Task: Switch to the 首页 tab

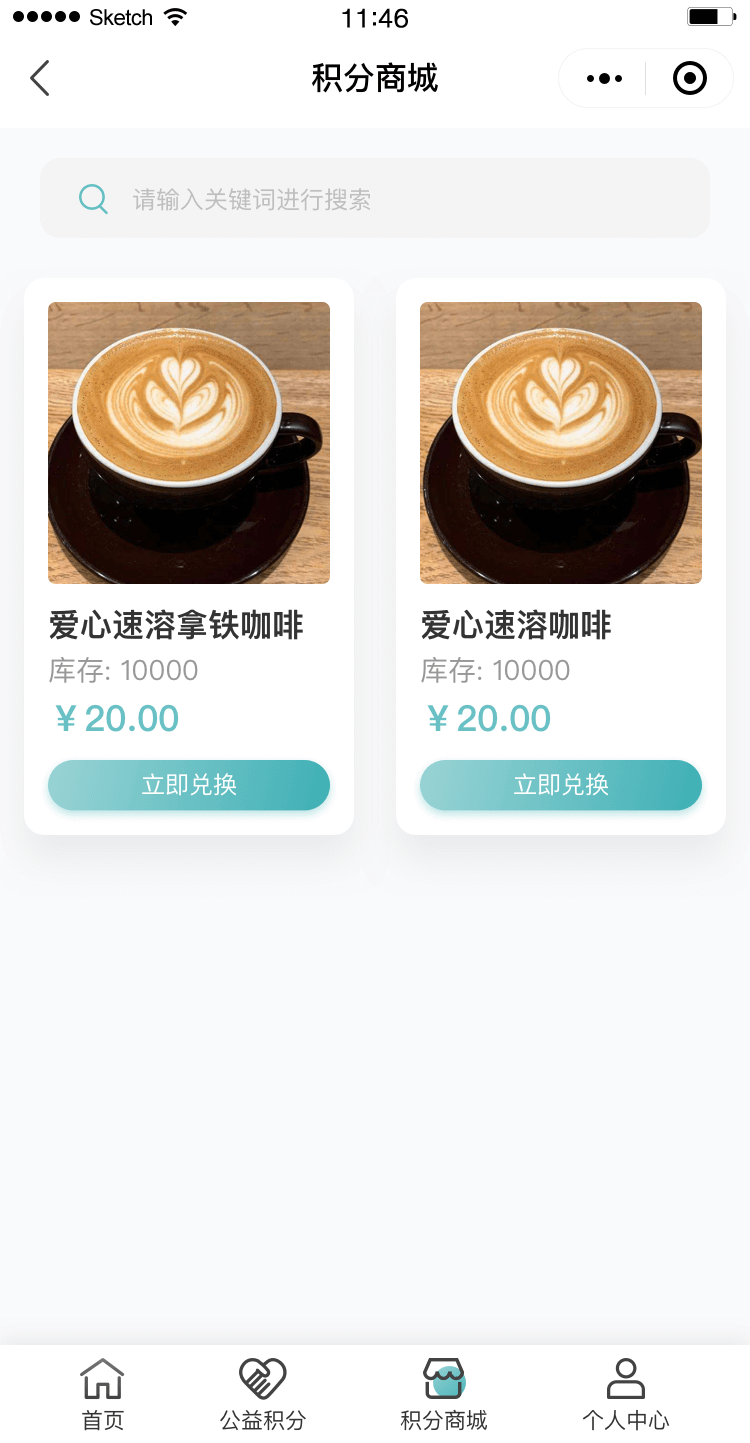Action: coord(102,1394)
